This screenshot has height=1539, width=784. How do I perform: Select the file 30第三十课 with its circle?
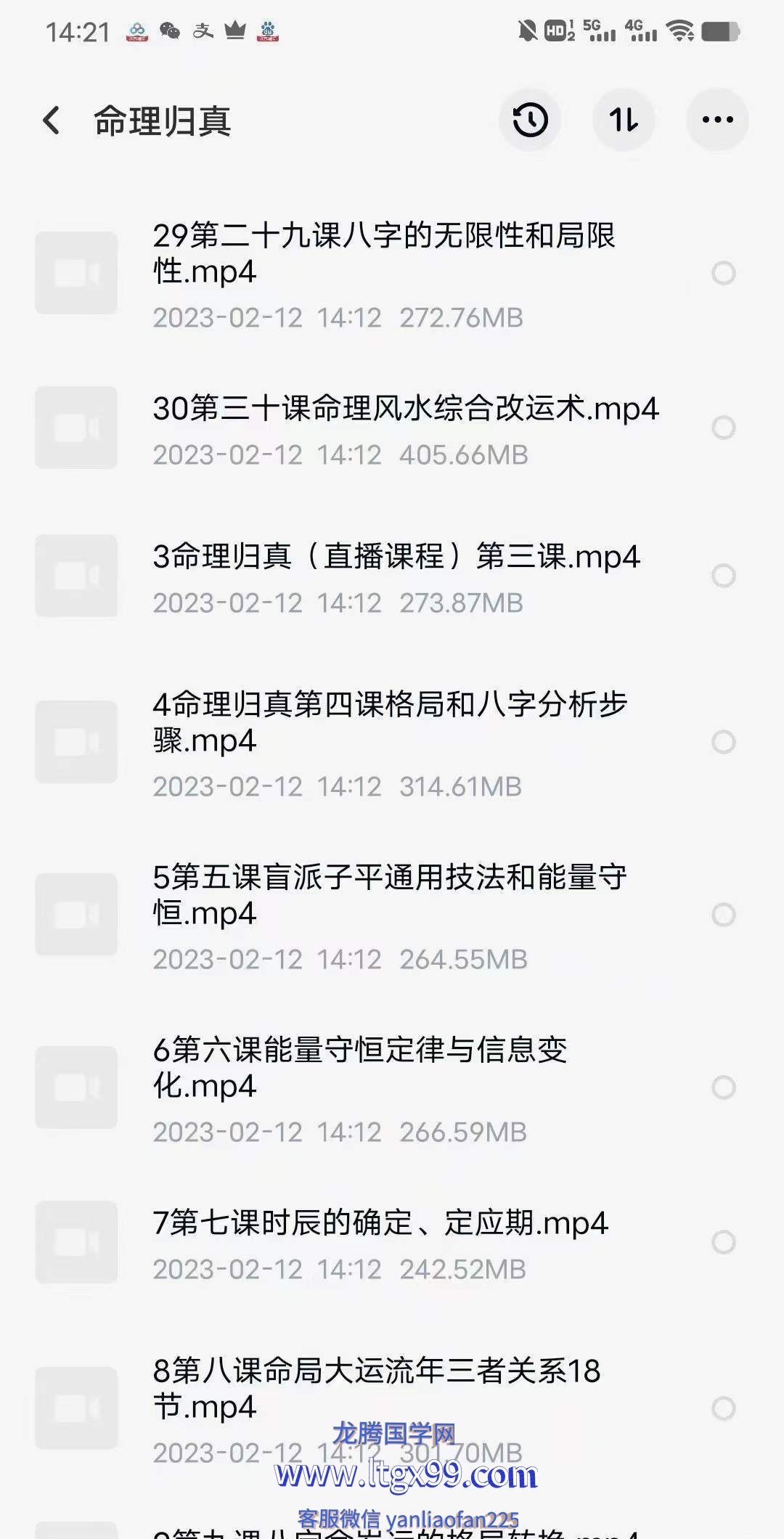[x=723, y=428]
